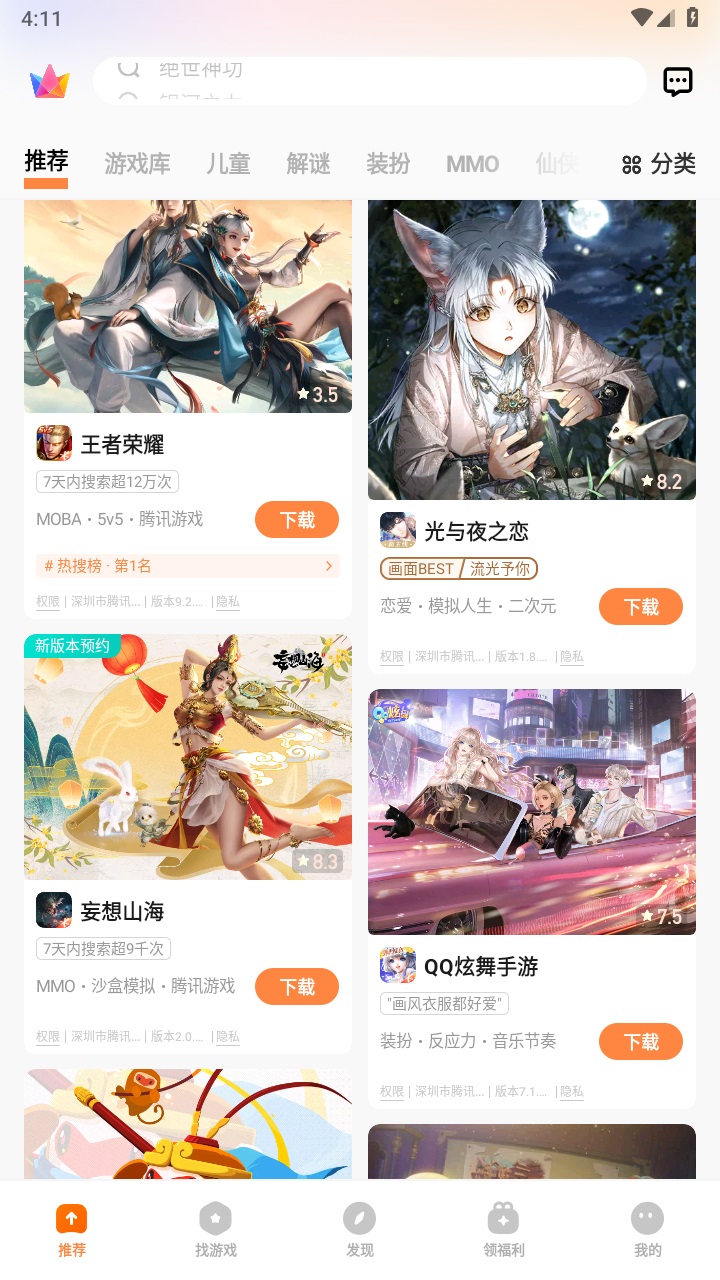The width and height of the screenshot is (720, 1280).
Task: Open the 热搜榜 第1名 ranking link
Action: (188, 566)
